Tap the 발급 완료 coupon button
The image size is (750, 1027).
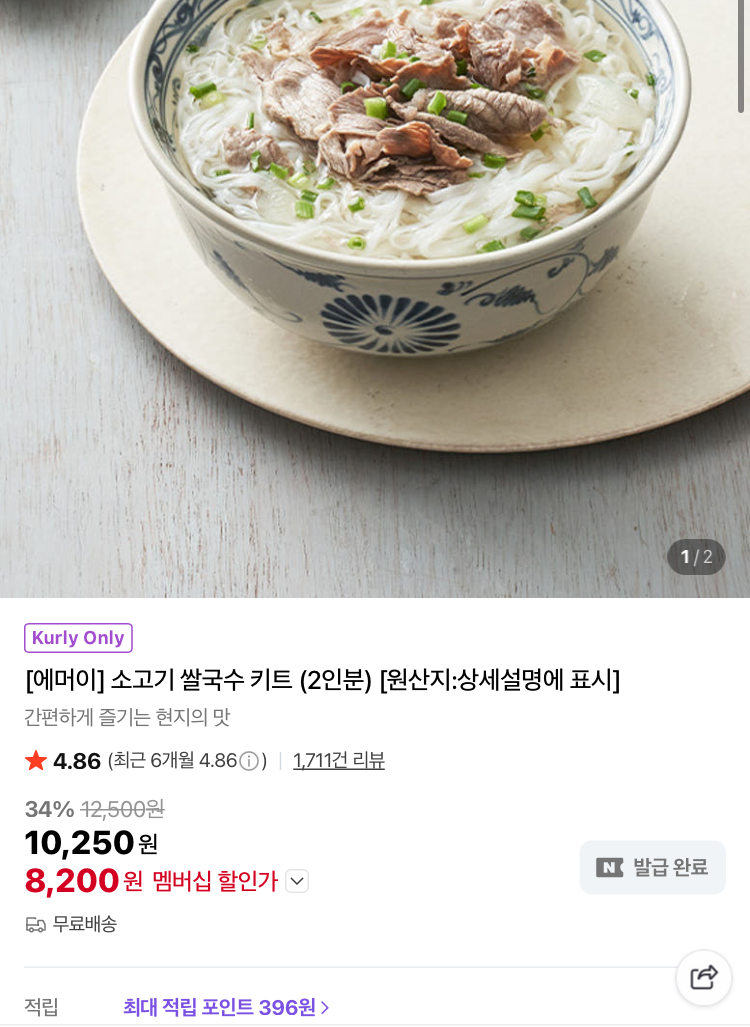pos(652,867)
